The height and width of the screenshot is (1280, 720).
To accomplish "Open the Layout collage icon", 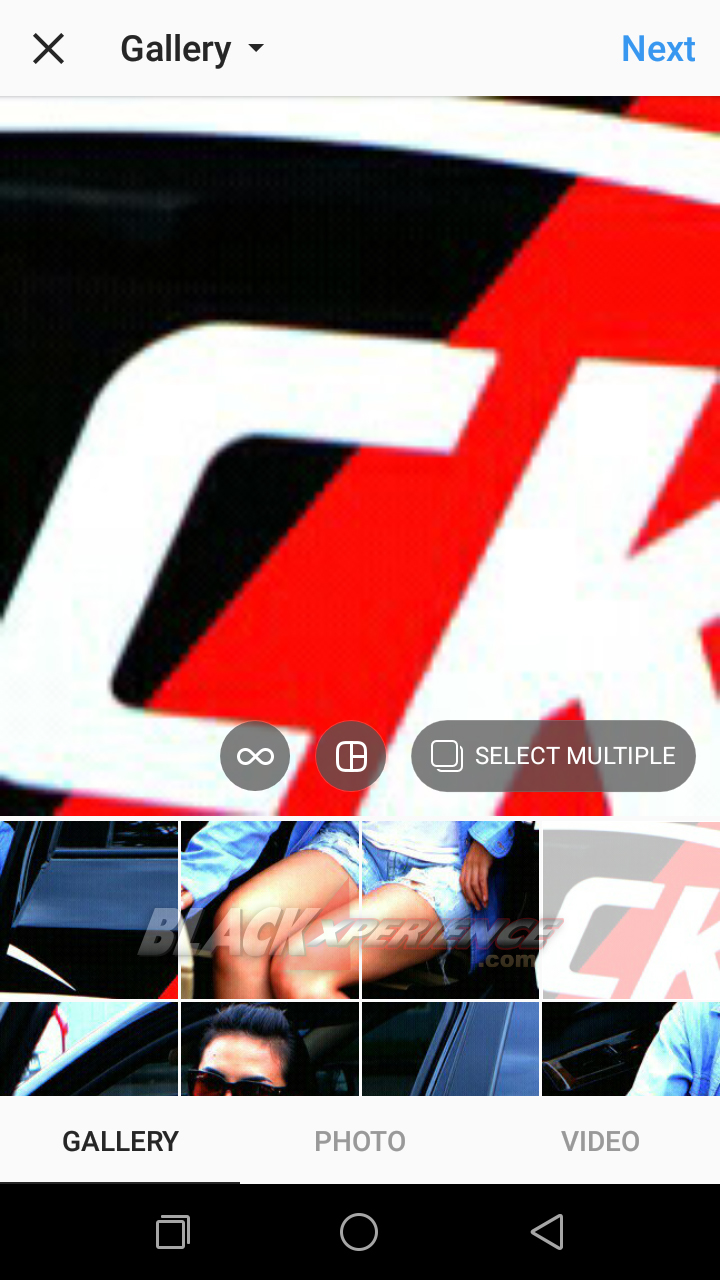I will (x=351, y=756).
